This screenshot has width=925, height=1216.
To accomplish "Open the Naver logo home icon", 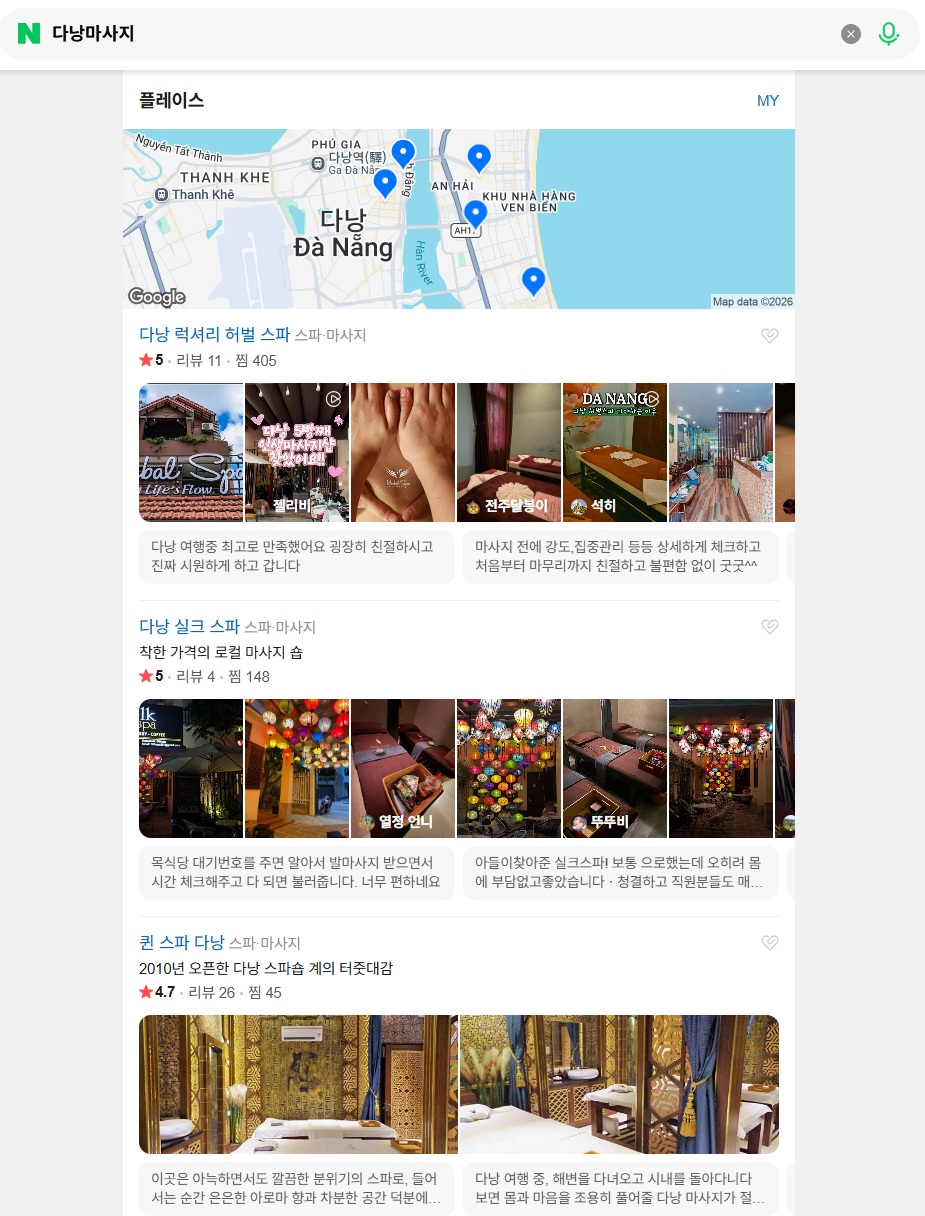I will pyautogui.click(x=29, y=34).
